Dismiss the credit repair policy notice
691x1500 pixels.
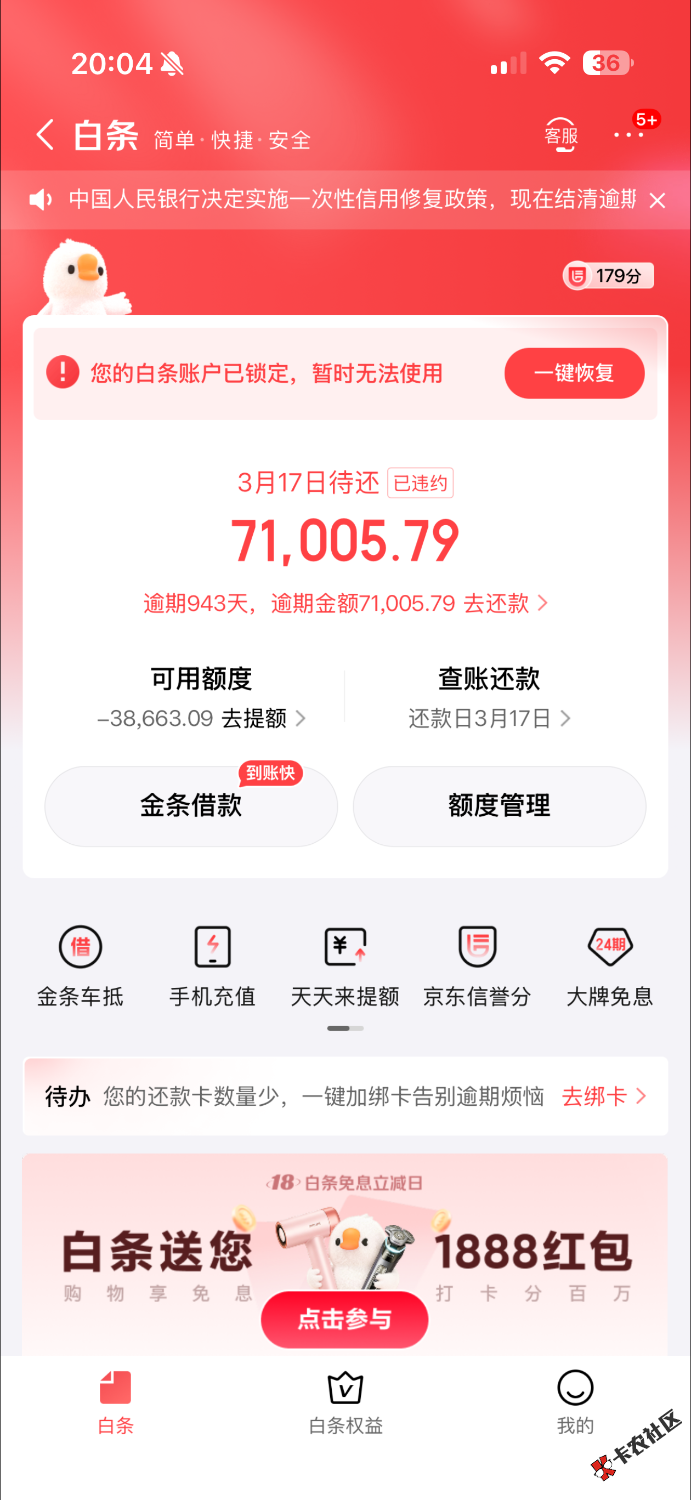pos(657,201)
